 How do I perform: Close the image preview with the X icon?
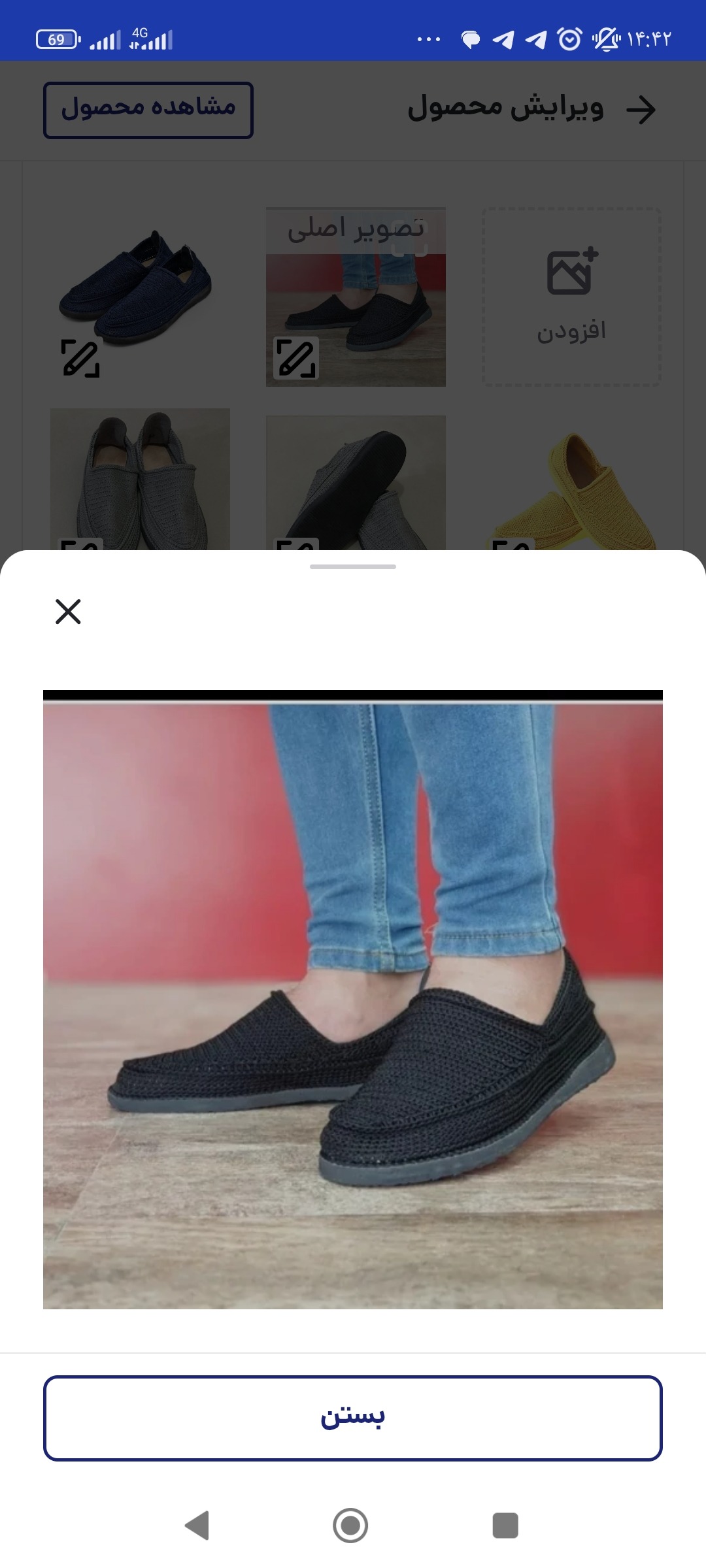tap(68, 612)
